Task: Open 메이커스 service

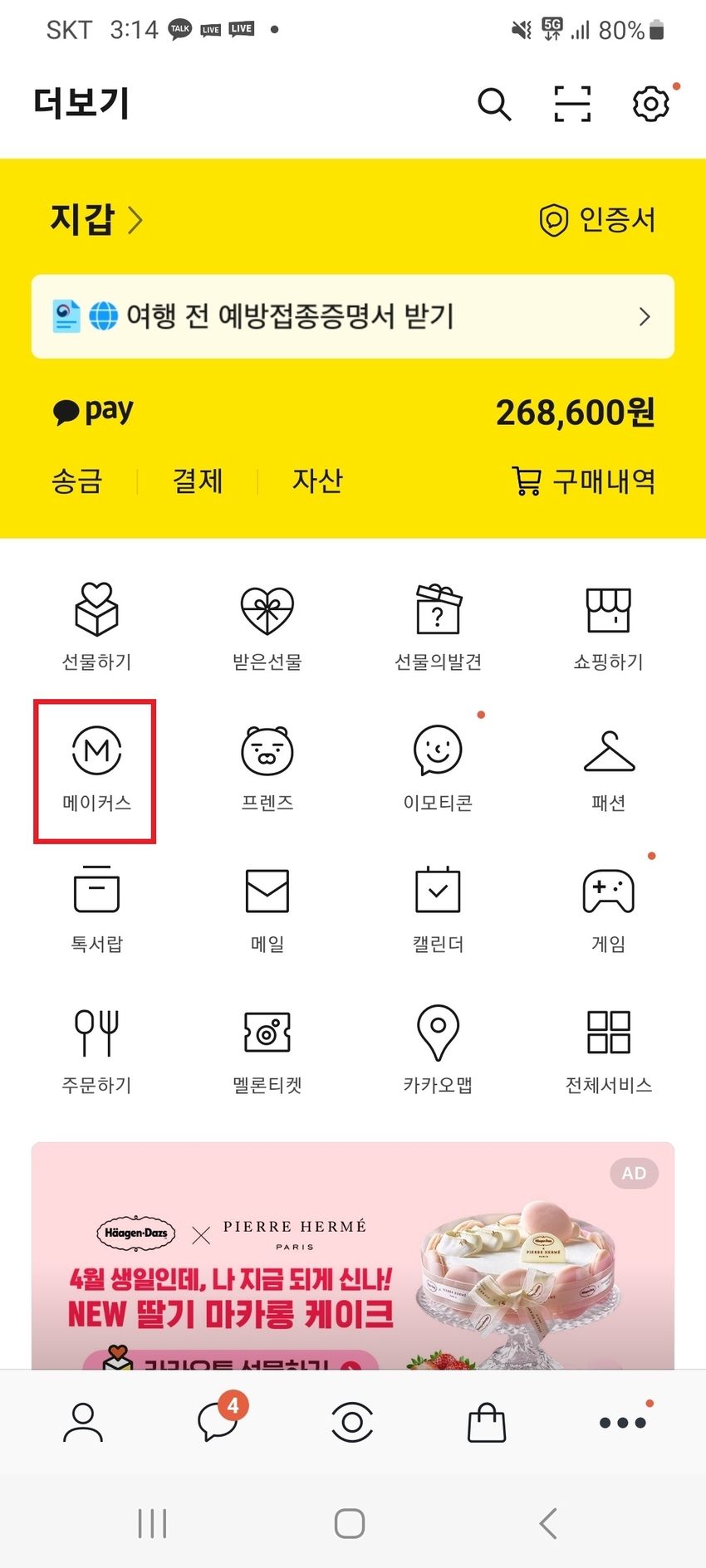Action: point(97,769)
